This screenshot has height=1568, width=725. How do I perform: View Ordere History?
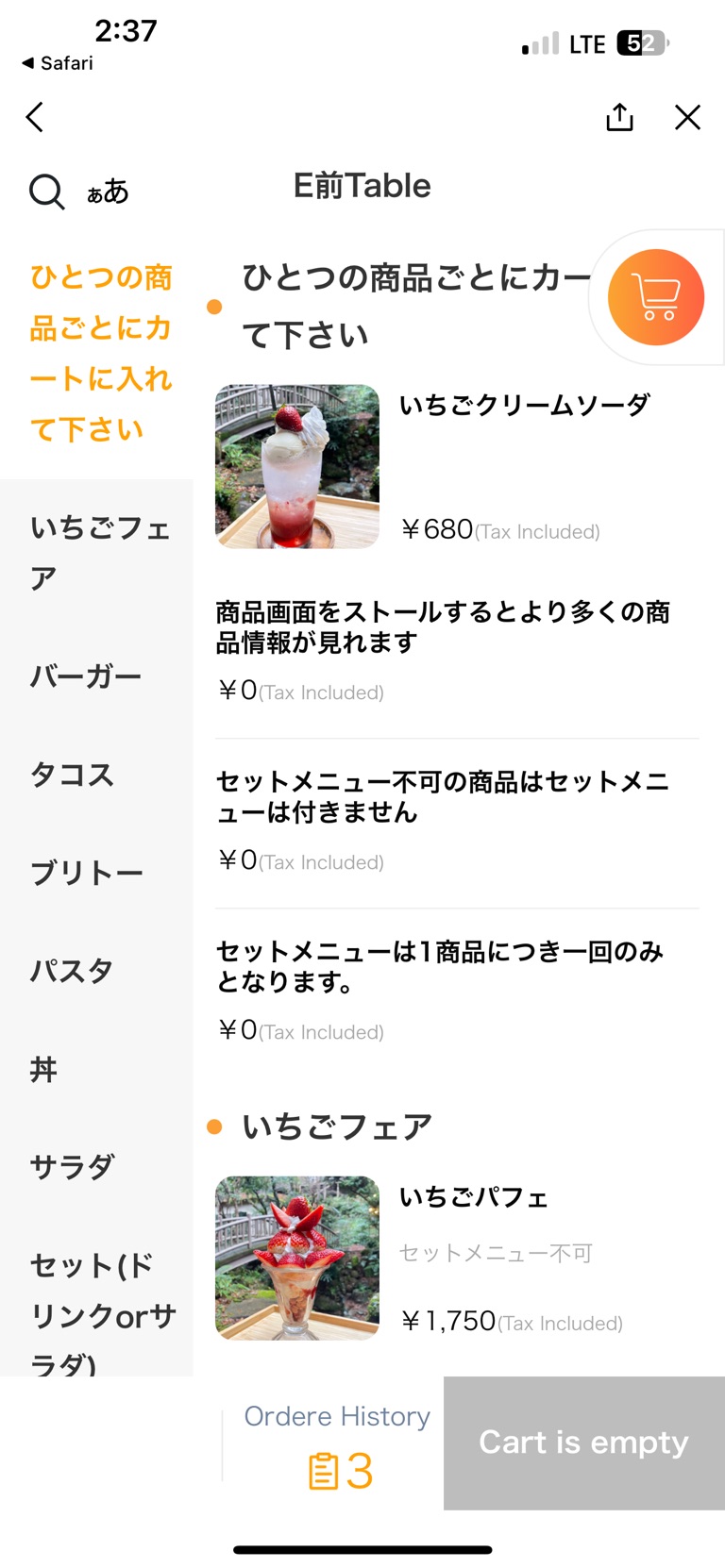pos(337,1445)
